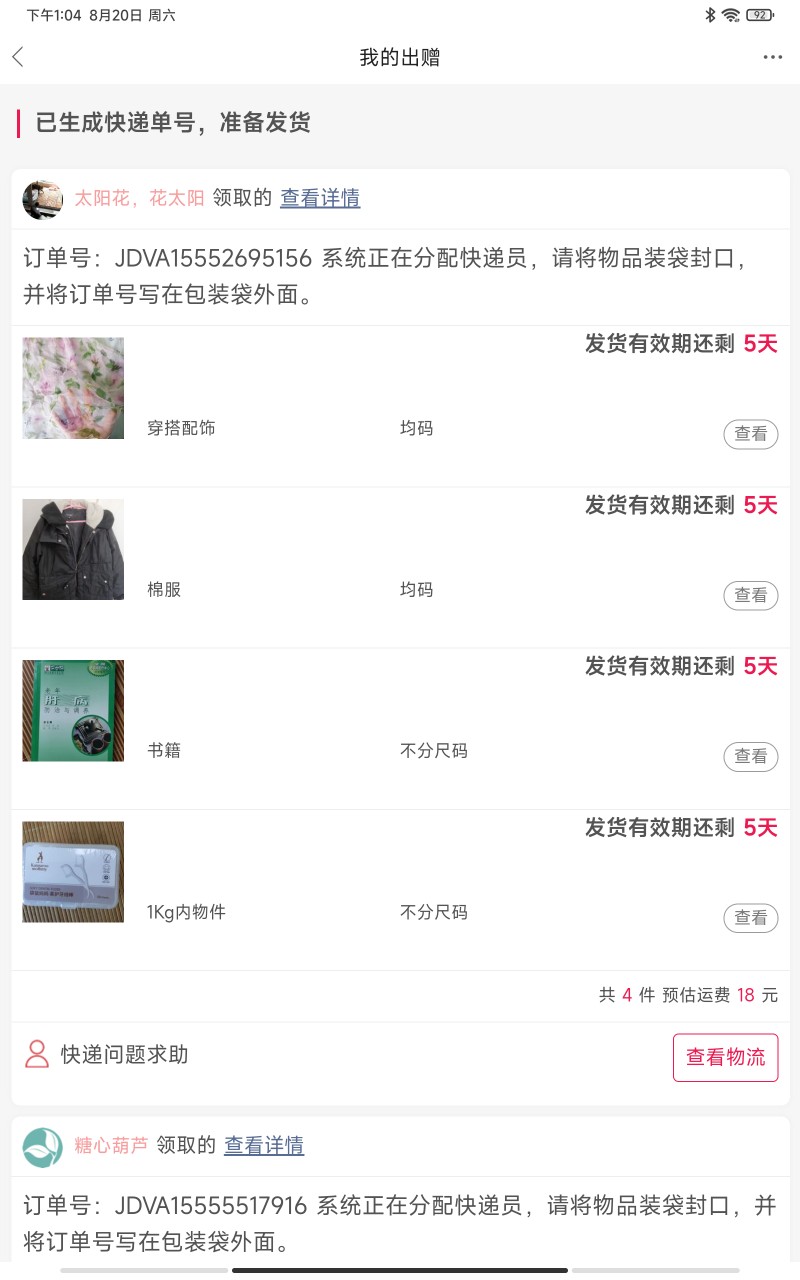800x1280 pixels.
Task: View the 1Kg内物件 item photo
Action: [x=73, y=872]
